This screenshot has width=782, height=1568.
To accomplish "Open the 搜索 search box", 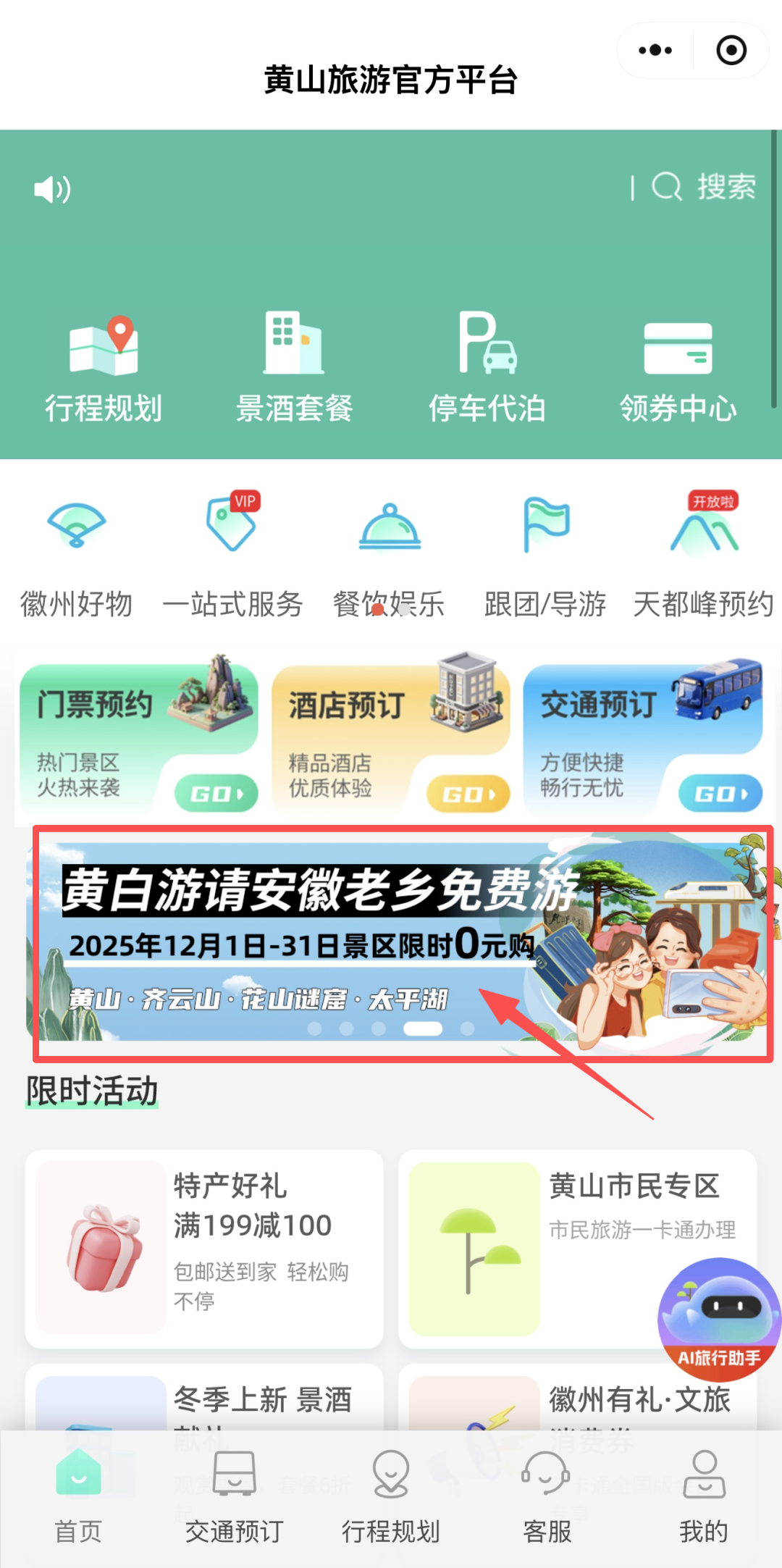I will [704, 187].
